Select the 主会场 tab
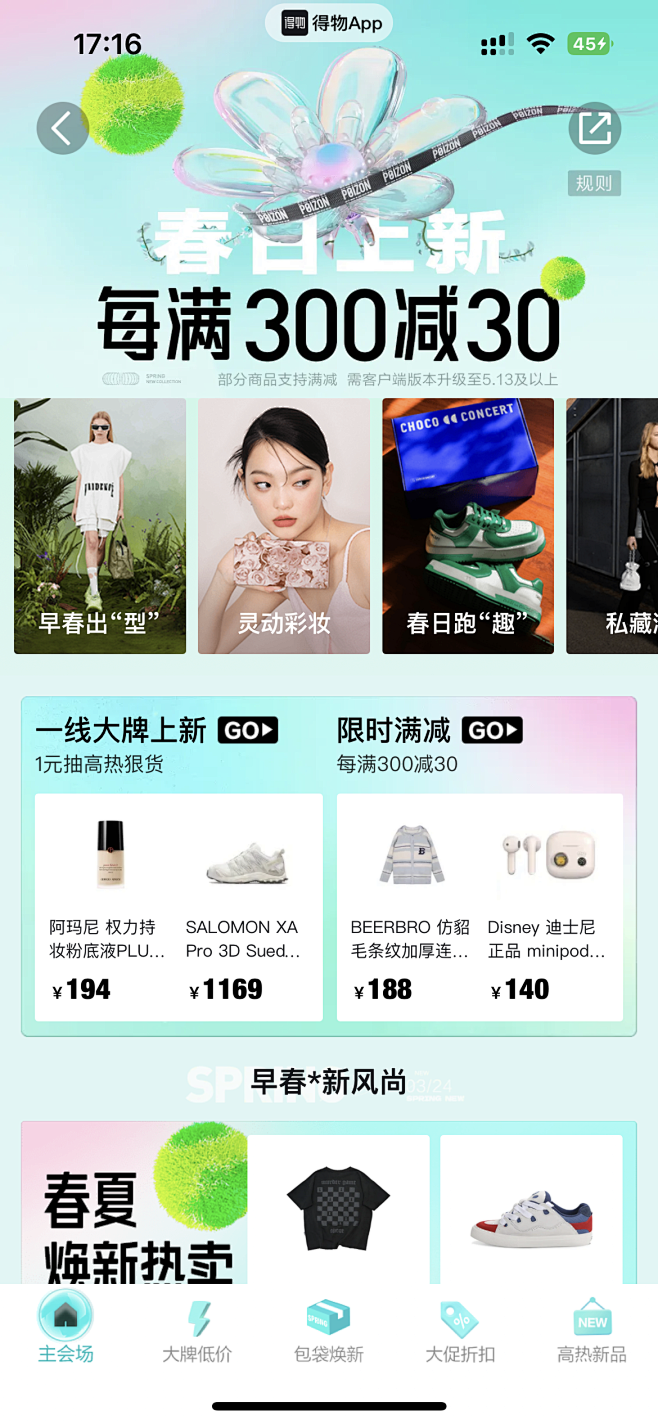The image size is (658, 1424). coord(66,1329)
